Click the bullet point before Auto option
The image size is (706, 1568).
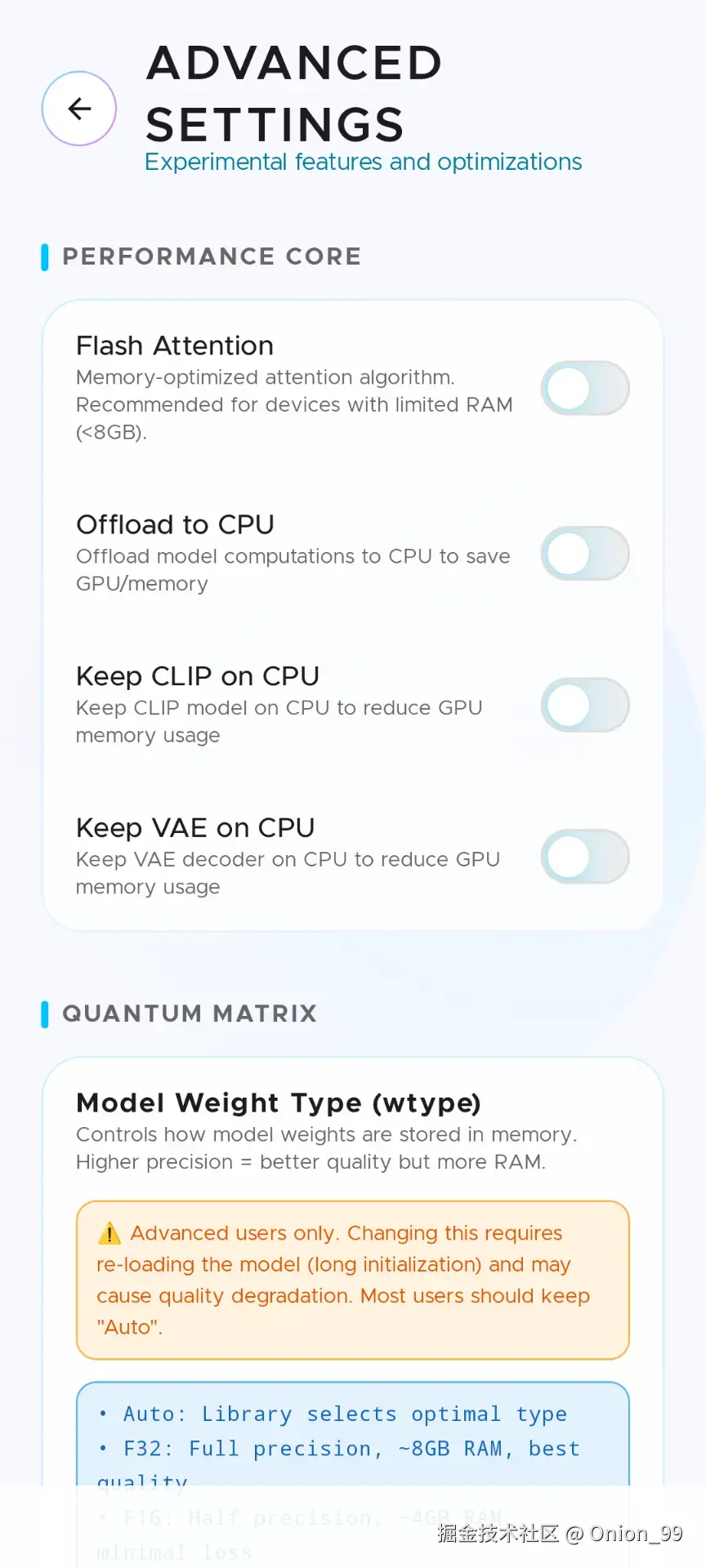pos(104,1414)
